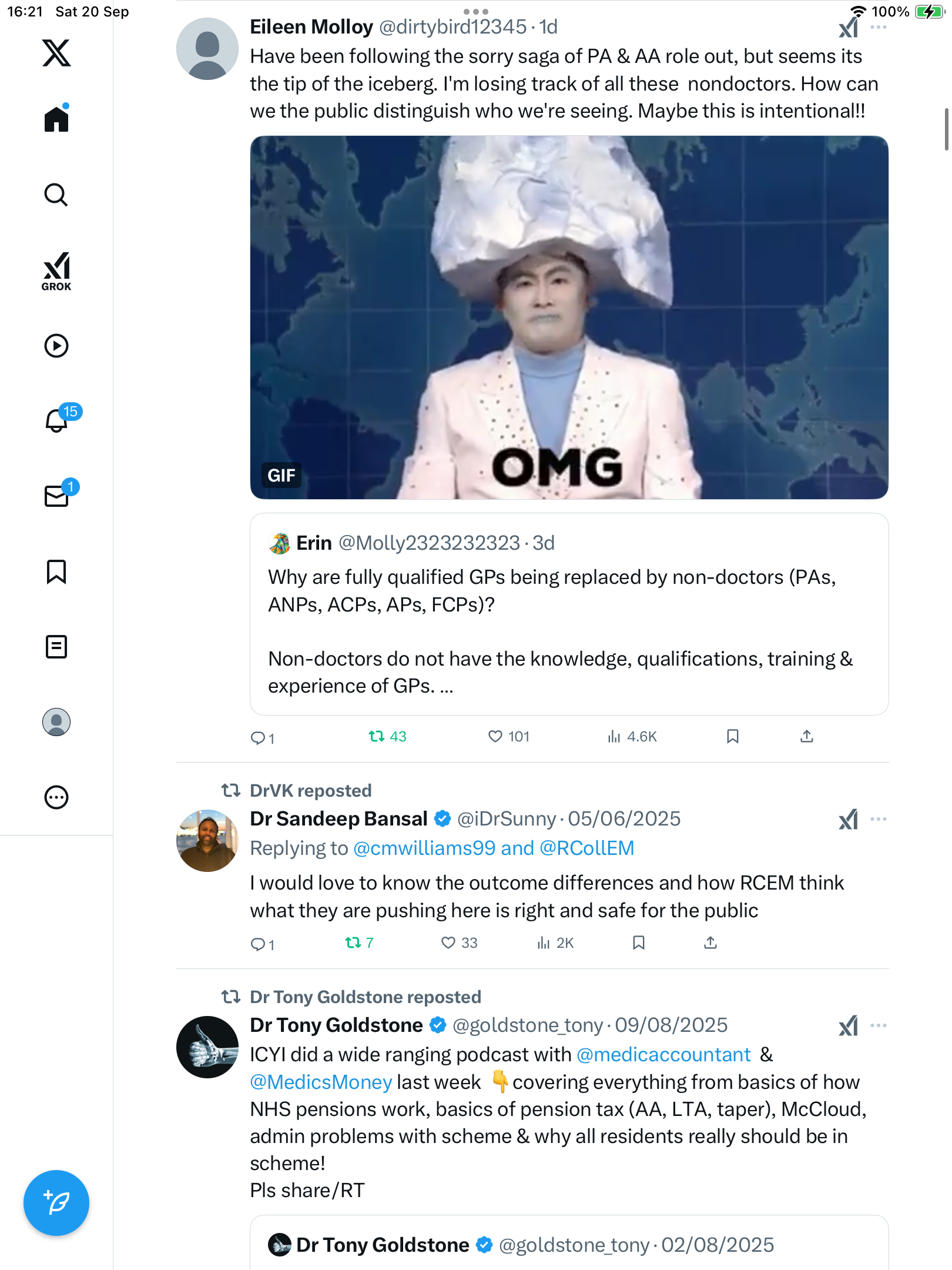Screen dimensions: 952x1270
Task: Open direct messages inbox
Action: pos(56,496)
